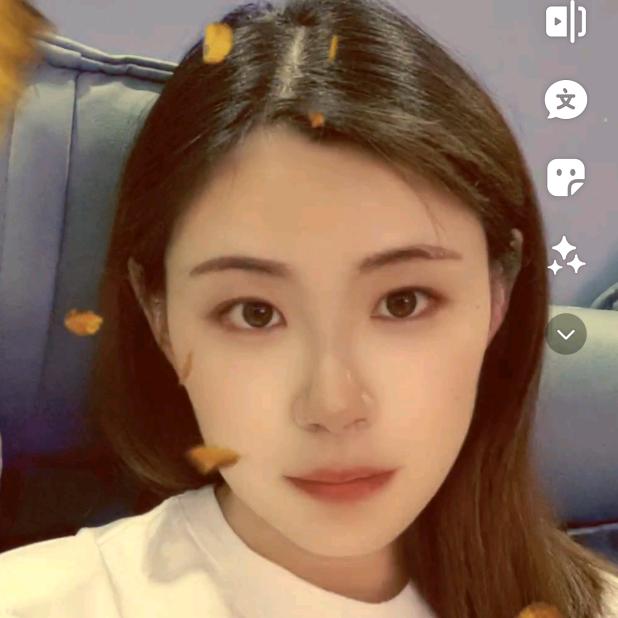
Task: Open the sparkle effects tool
Action: [x=566, y=256]
